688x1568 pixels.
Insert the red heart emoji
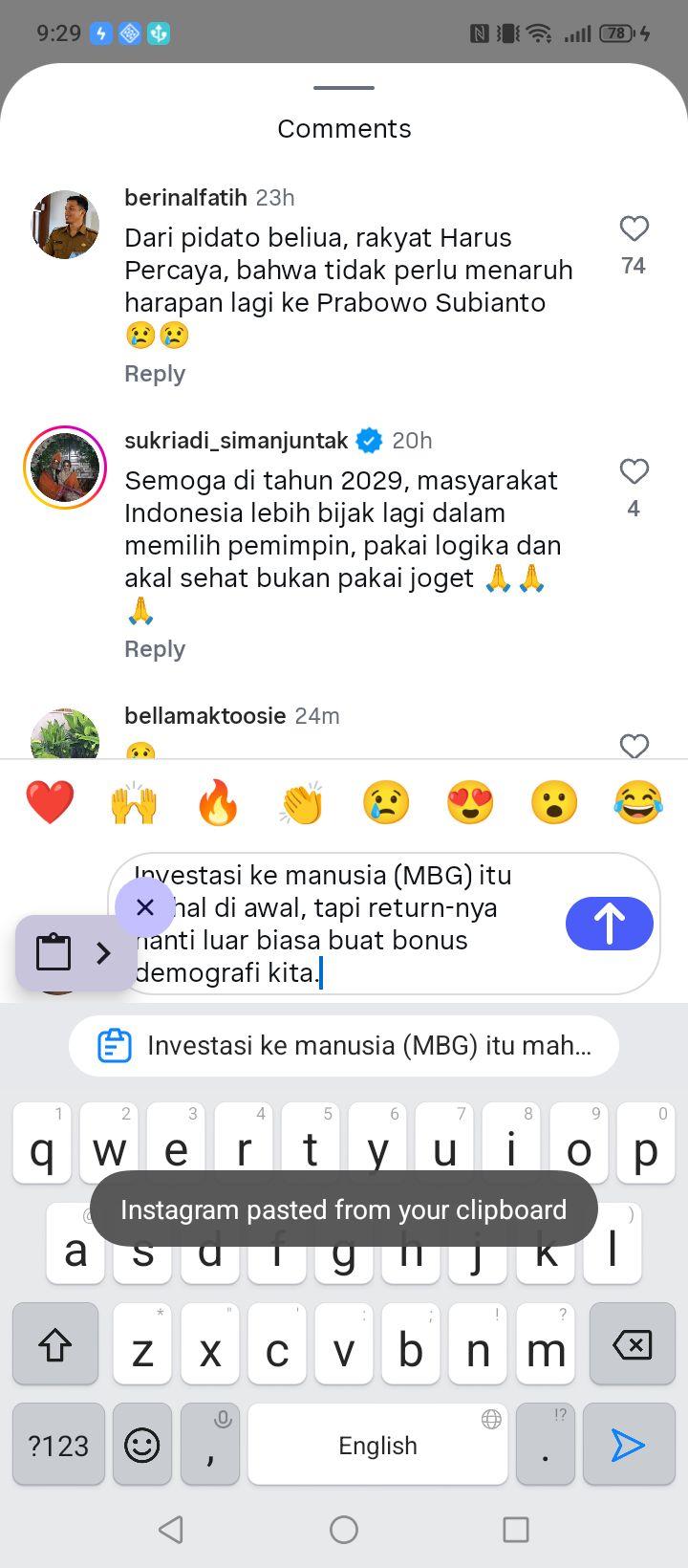pos(50,802)
